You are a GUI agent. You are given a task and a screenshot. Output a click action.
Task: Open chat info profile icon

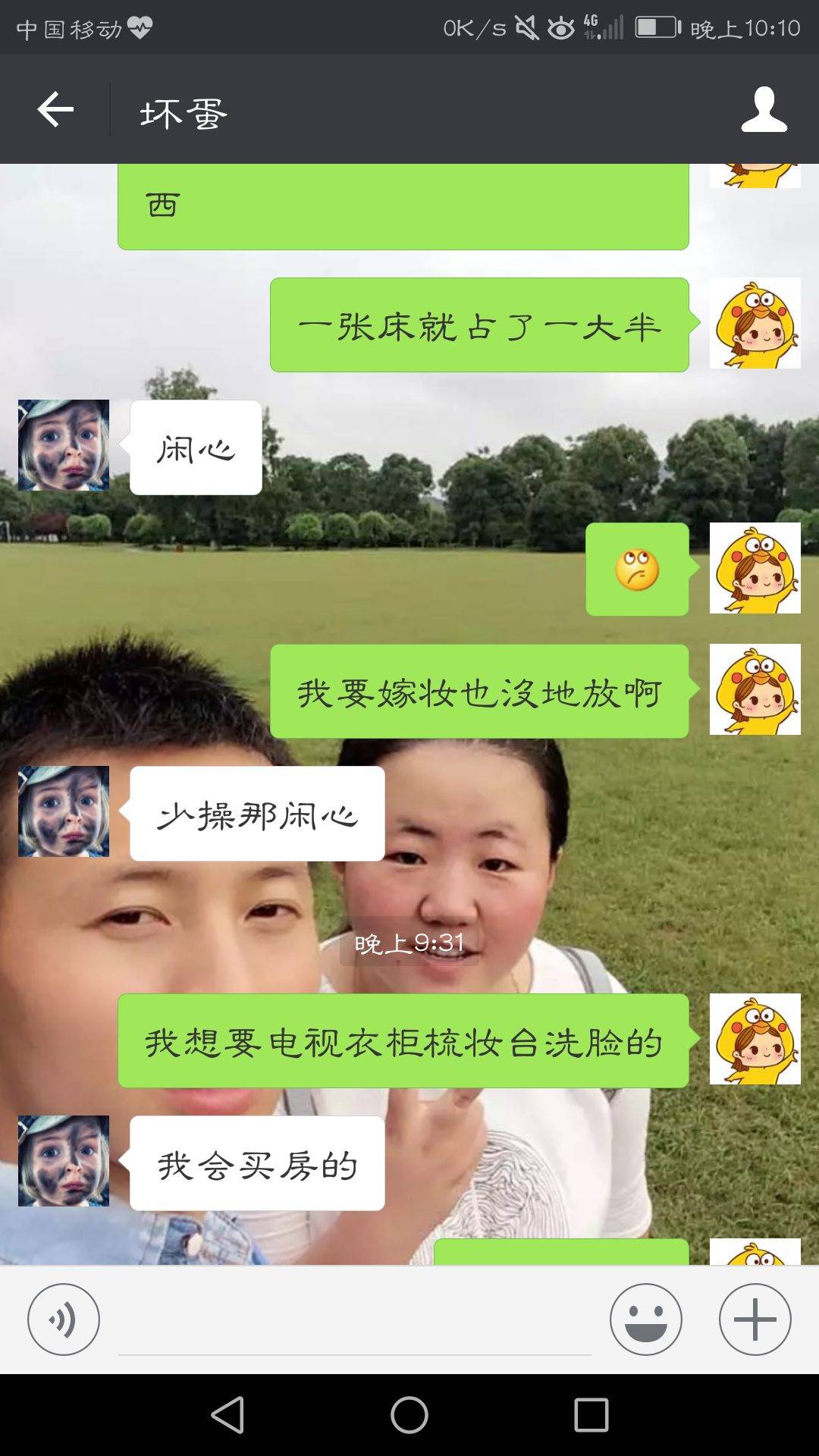point(764,110)
